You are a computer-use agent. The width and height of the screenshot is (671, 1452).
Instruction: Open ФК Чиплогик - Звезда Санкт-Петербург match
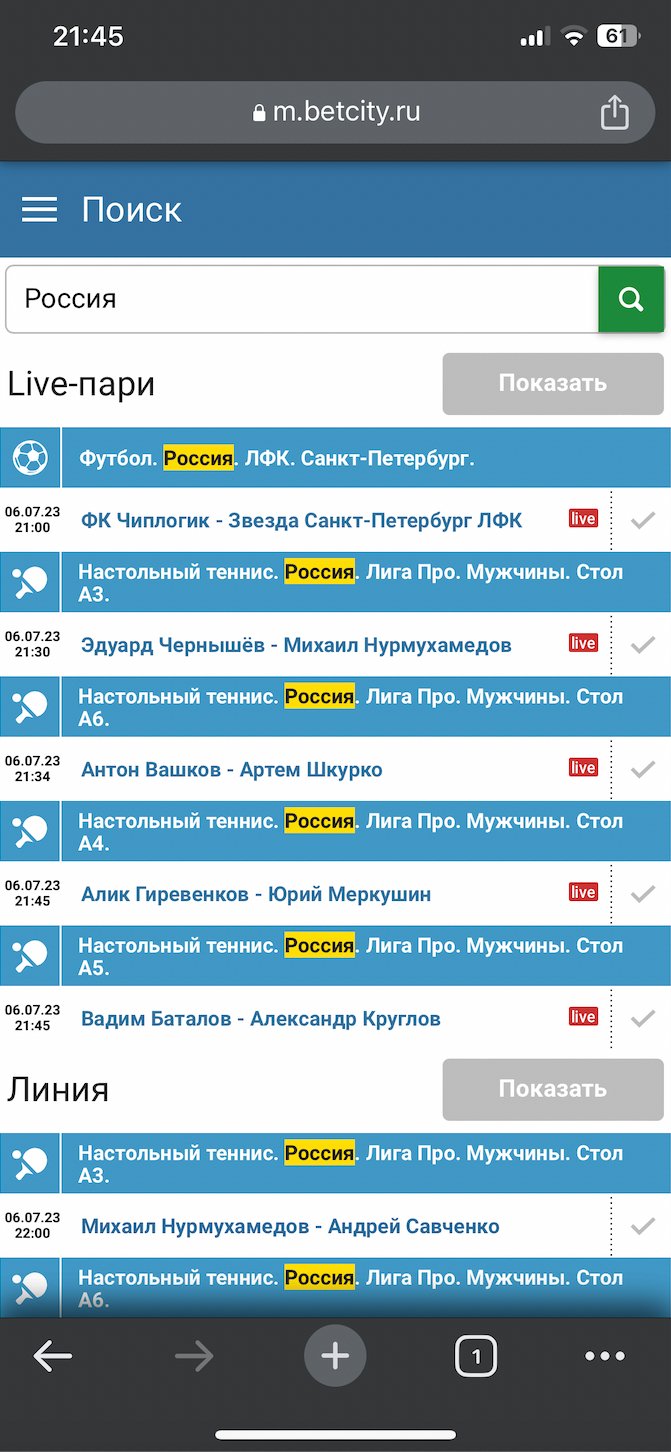click(301, 520)
